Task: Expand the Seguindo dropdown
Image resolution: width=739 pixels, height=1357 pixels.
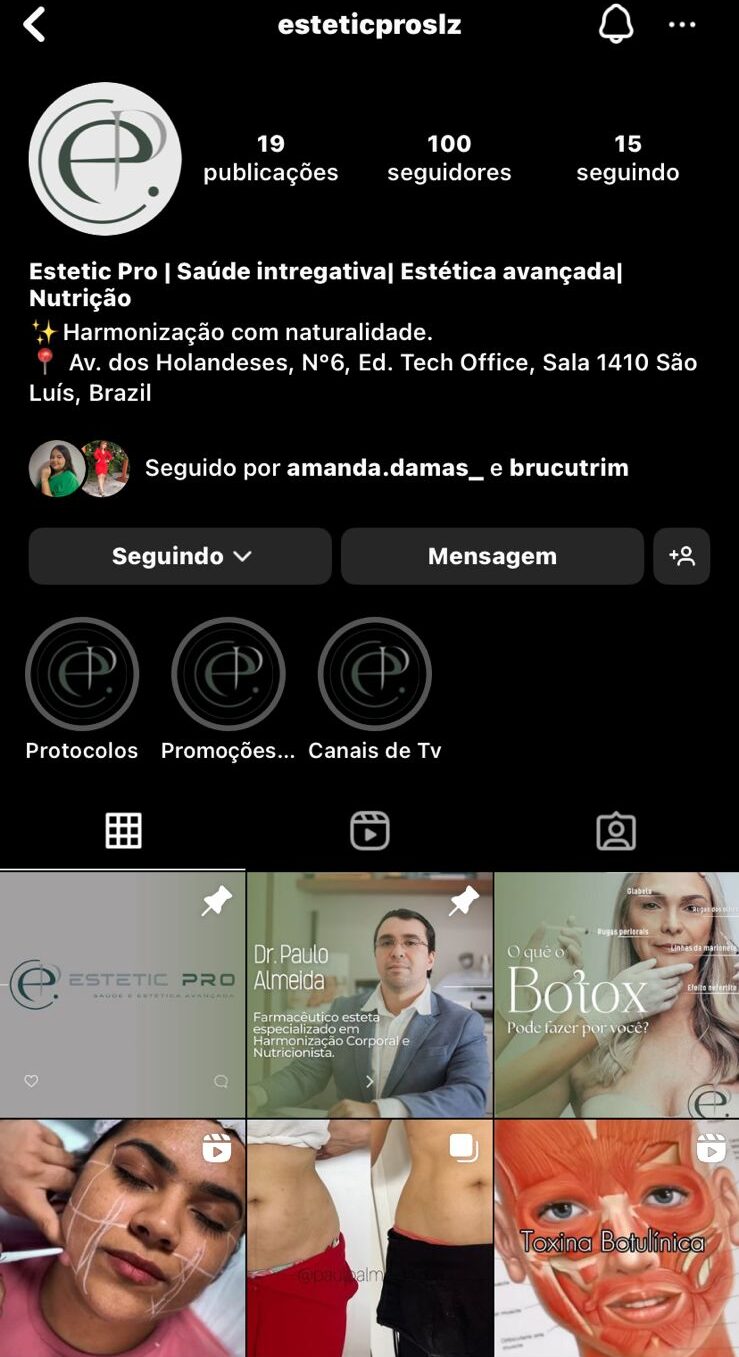Action: pos(179,556)
